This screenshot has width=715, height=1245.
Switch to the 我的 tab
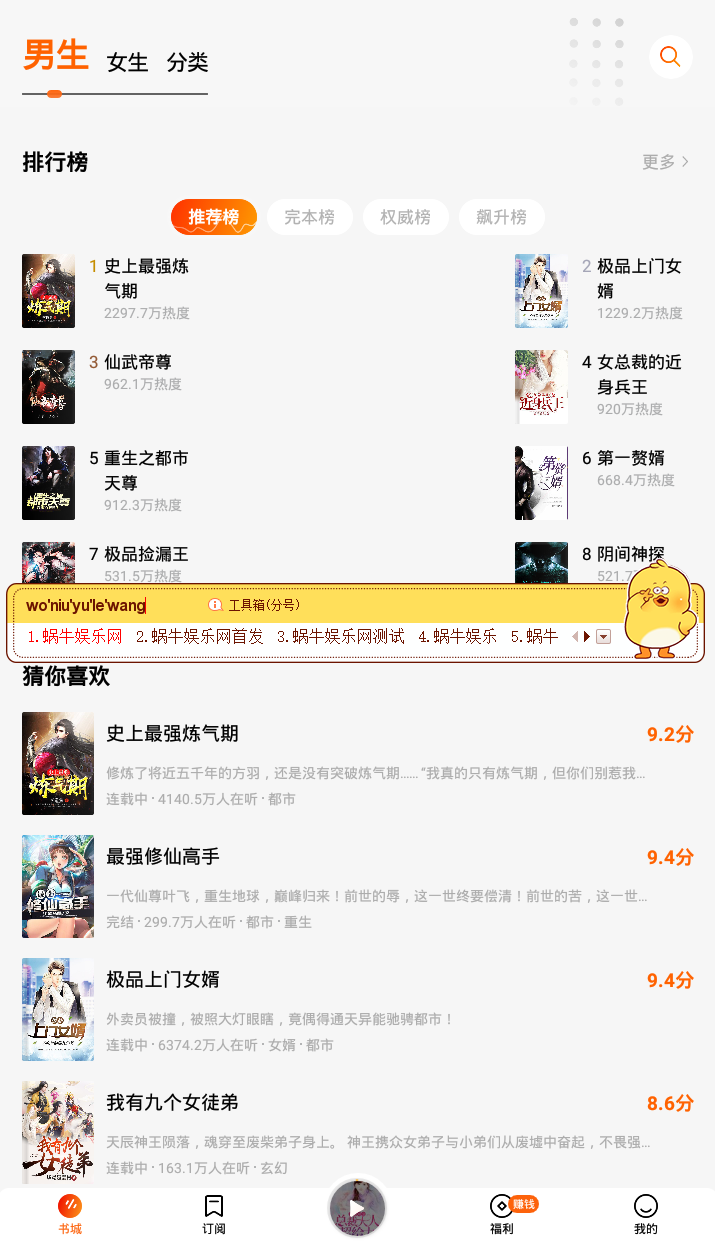coord(646,1213)
